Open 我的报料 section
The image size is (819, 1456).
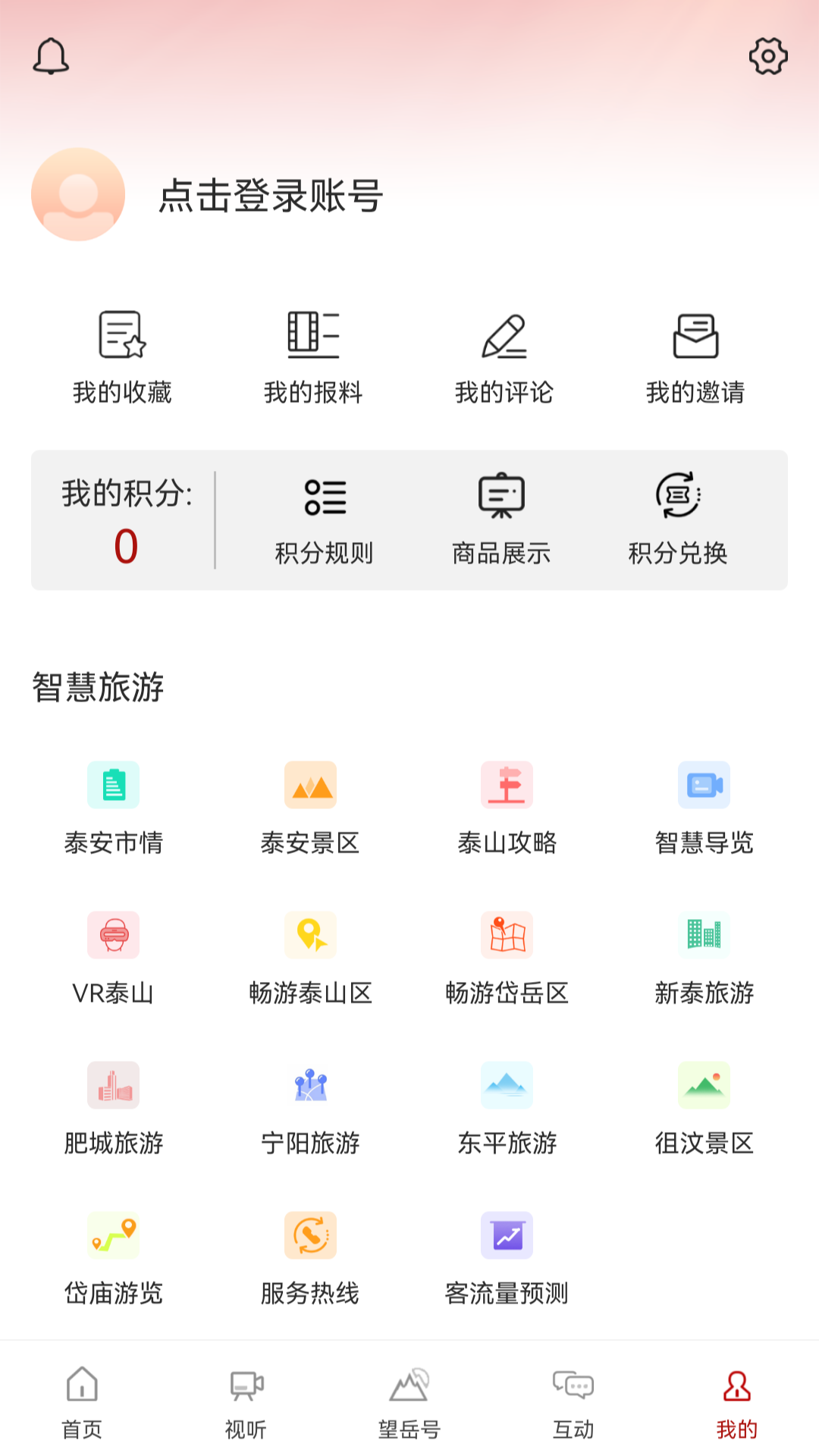(313, 356)
